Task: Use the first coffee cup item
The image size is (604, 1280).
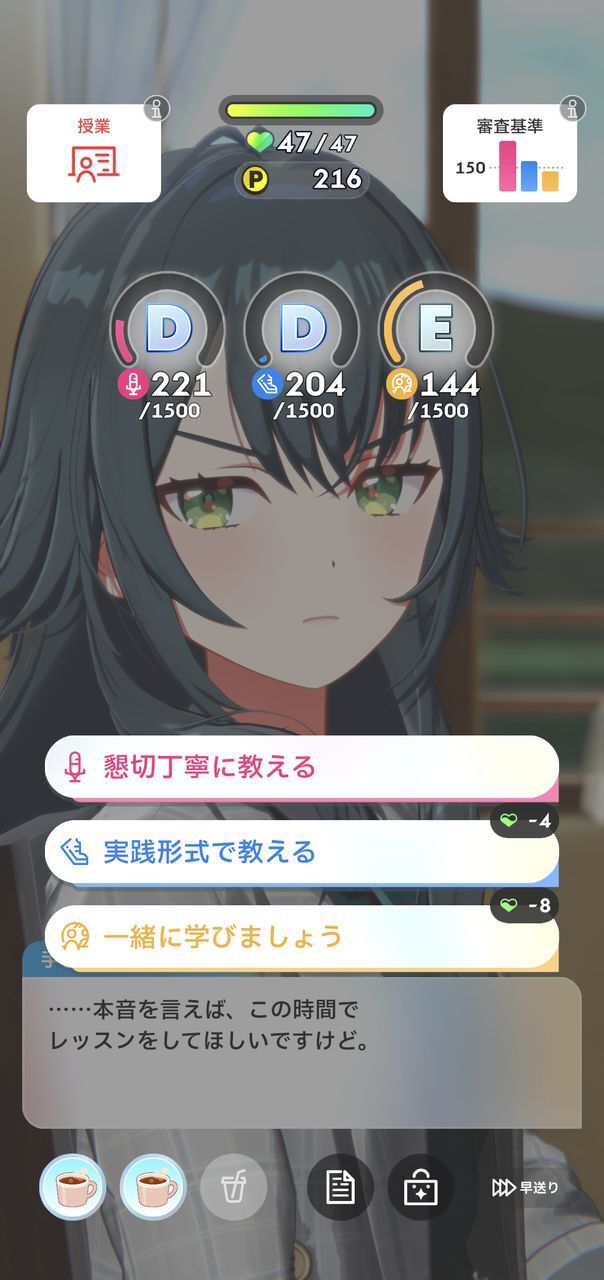Action: click(72, 1188)
